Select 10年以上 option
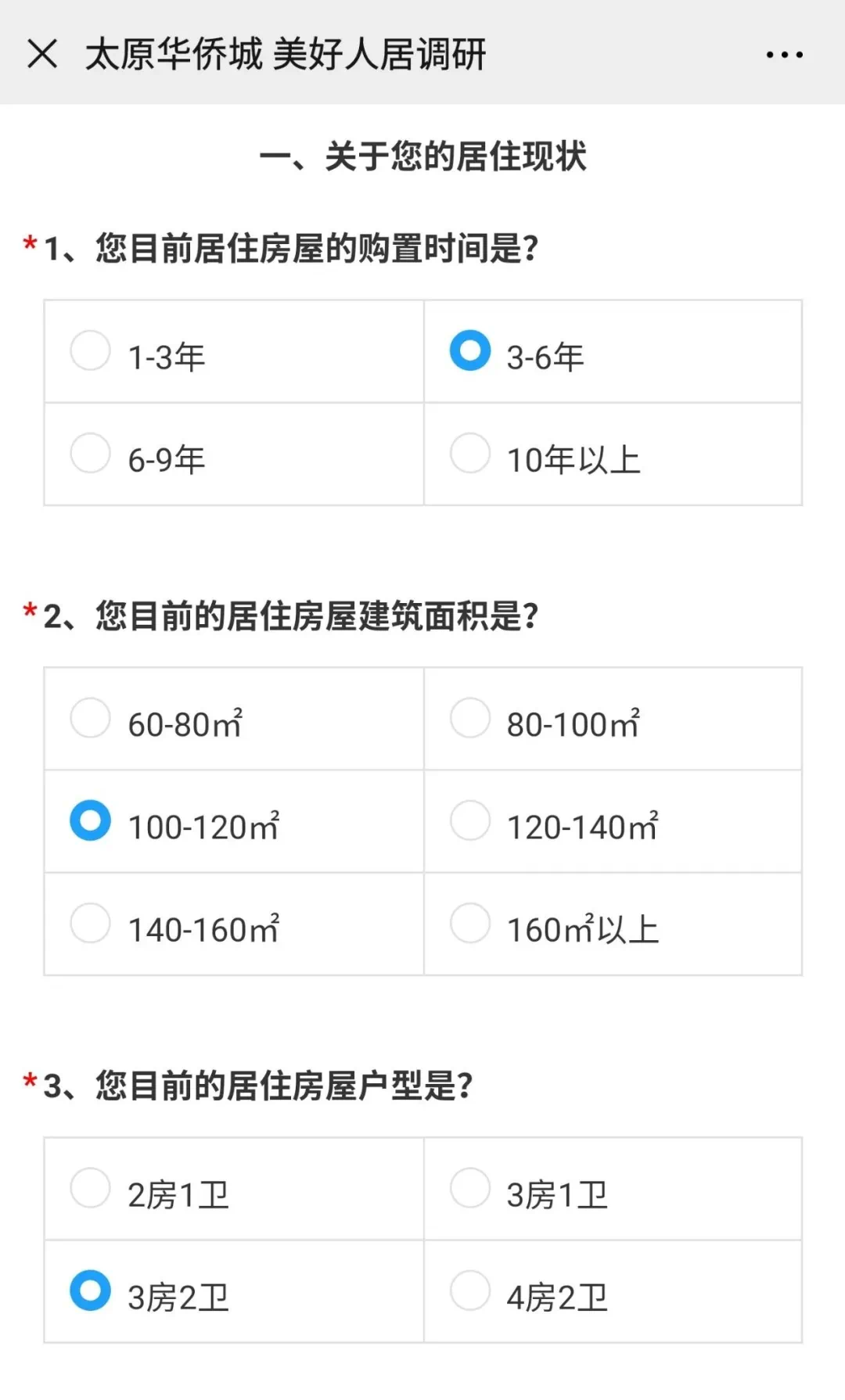This screenshot has width=845, height=1400. 613,454
